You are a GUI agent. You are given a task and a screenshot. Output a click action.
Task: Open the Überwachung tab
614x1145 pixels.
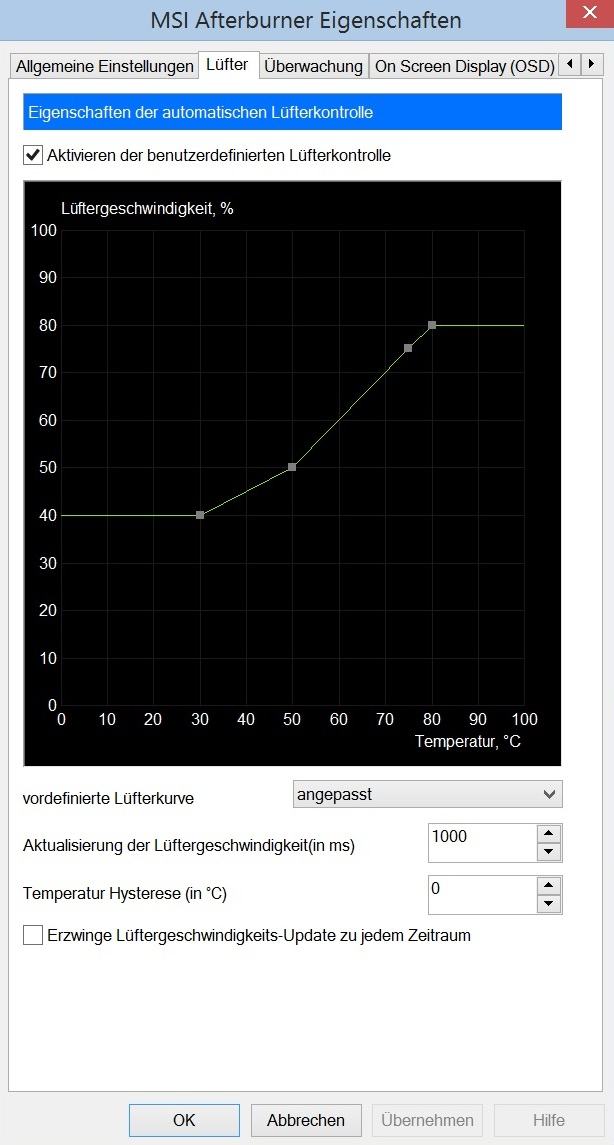pos(313,66)
